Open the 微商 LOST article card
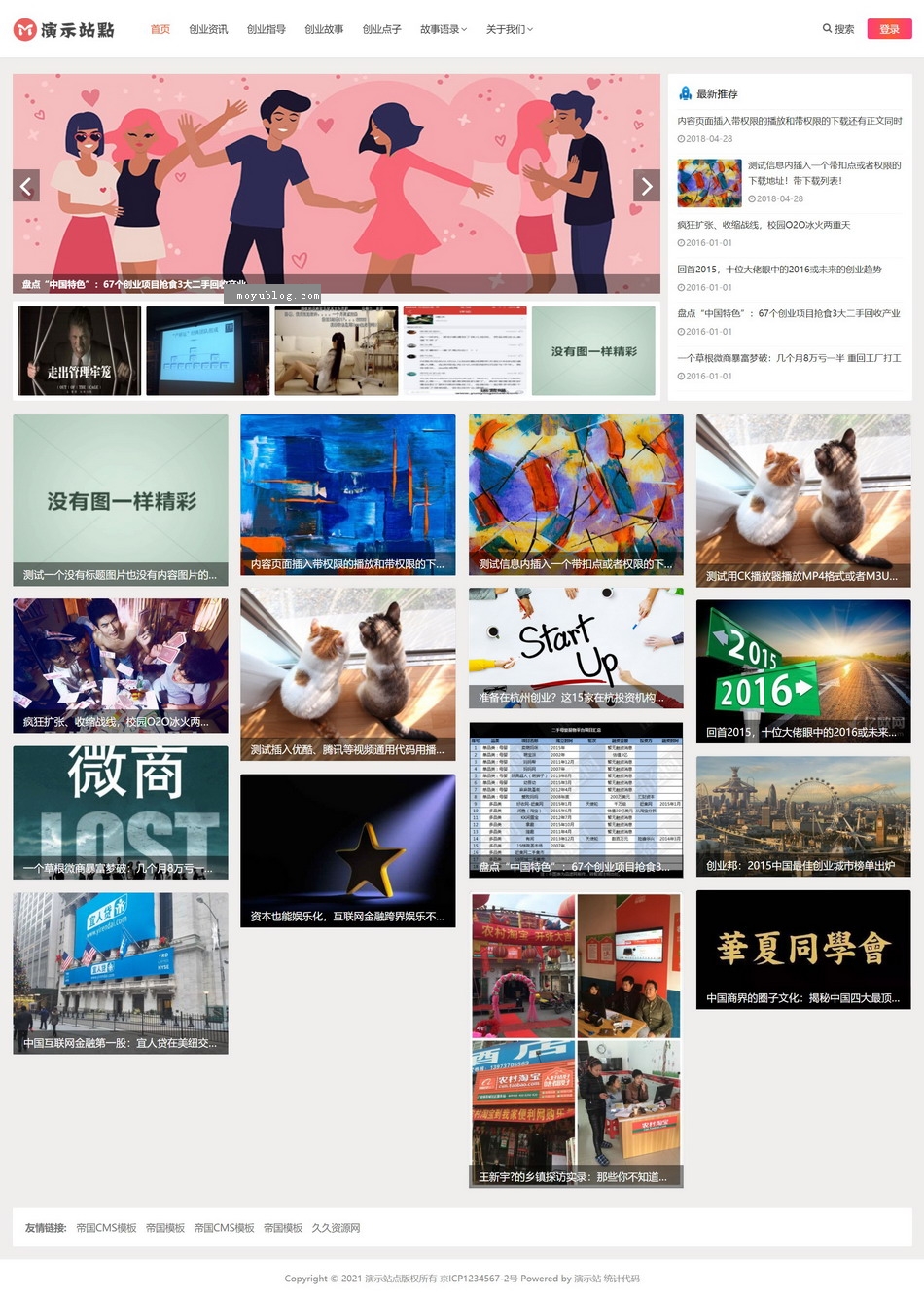The width and height of the screenshot is (924, 1297). pyautogui.click(x=121, y=812)
